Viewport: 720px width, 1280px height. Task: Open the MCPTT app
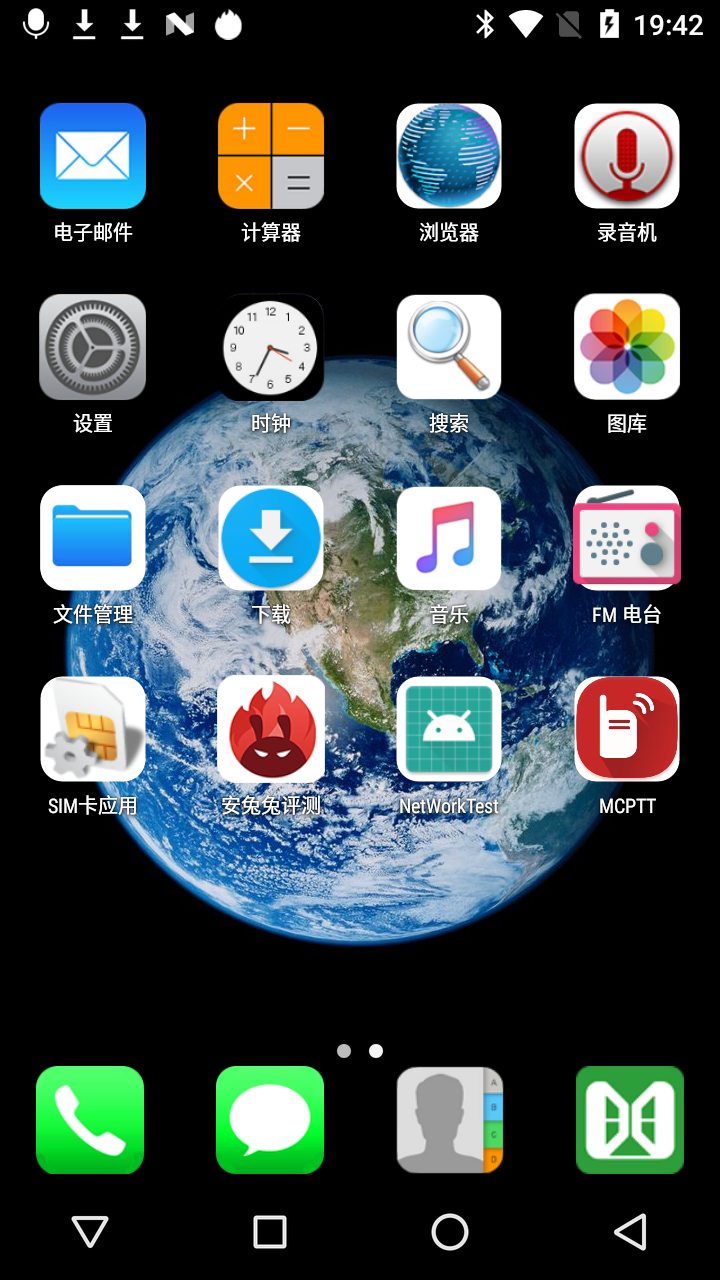626,729
